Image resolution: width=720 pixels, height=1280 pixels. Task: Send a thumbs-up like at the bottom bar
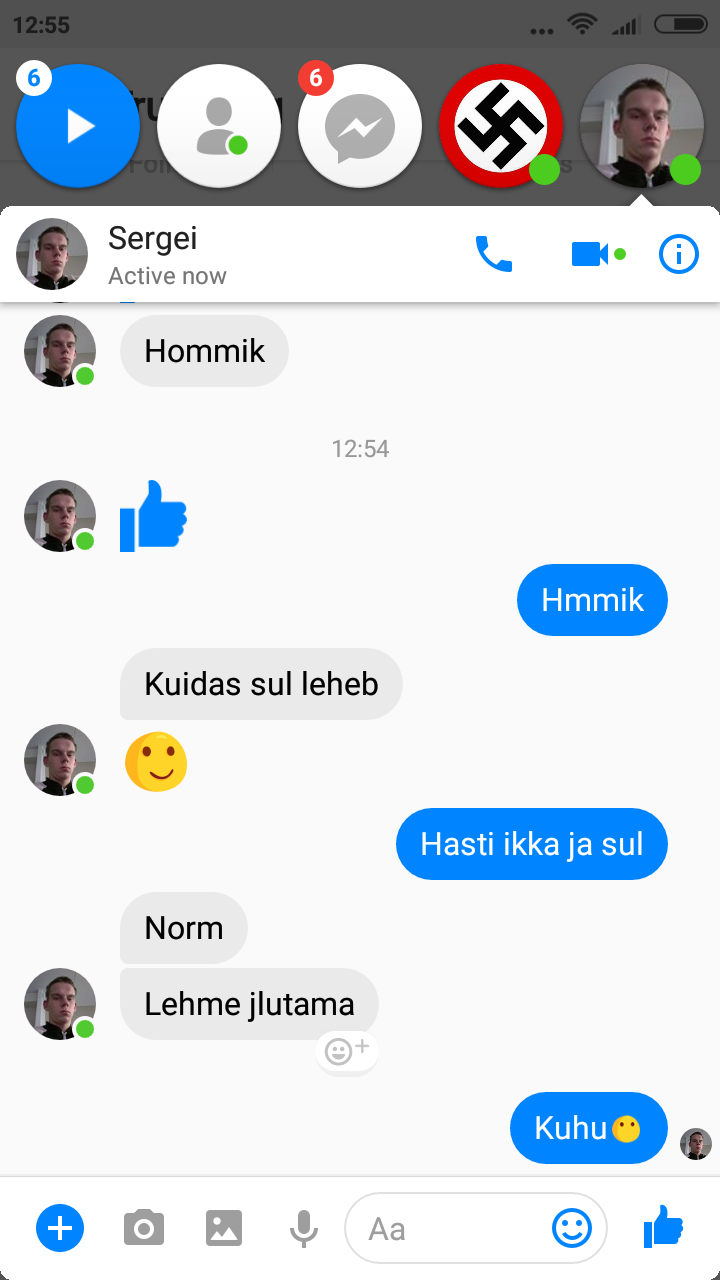(x=662, y=1226)
